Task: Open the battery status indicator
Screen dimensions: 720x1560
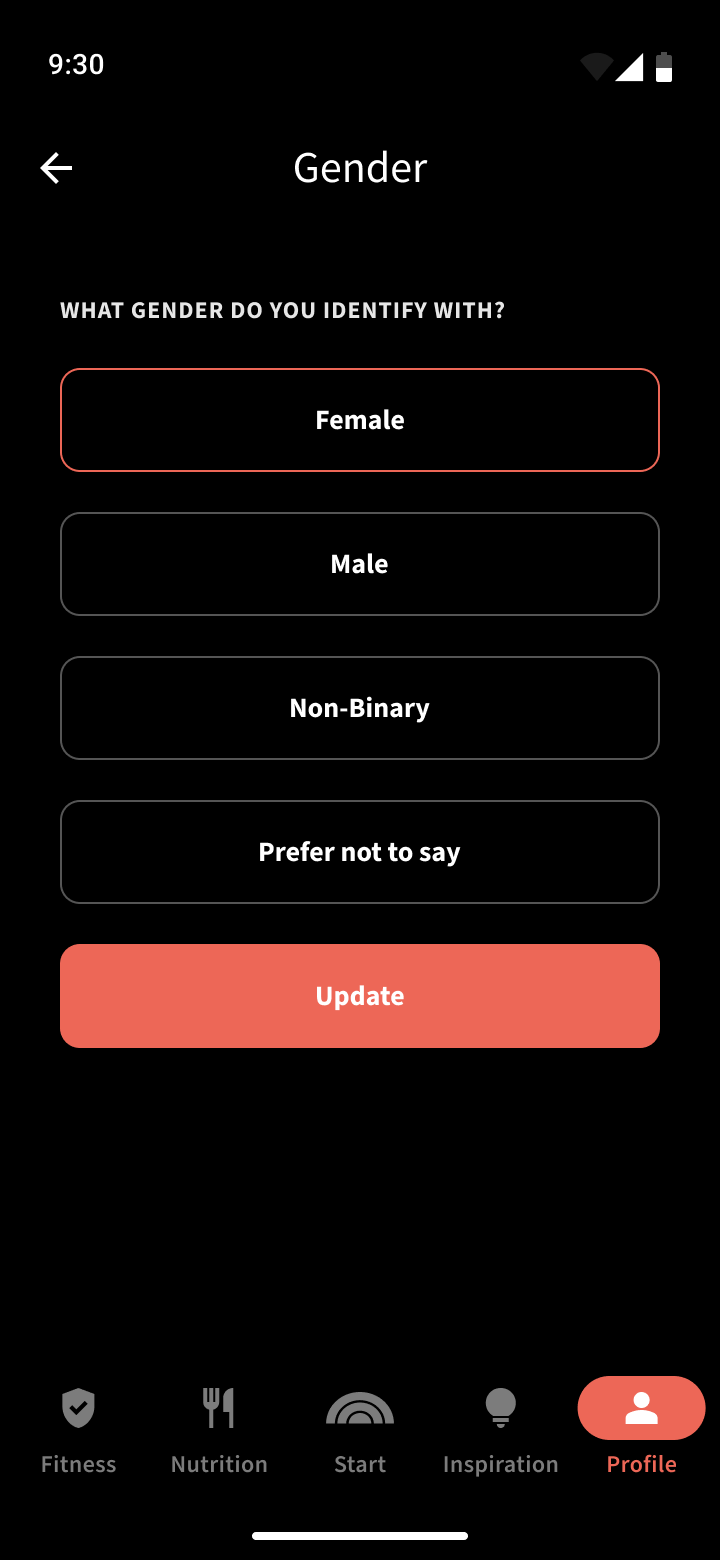Action: [x=663, y=65]
